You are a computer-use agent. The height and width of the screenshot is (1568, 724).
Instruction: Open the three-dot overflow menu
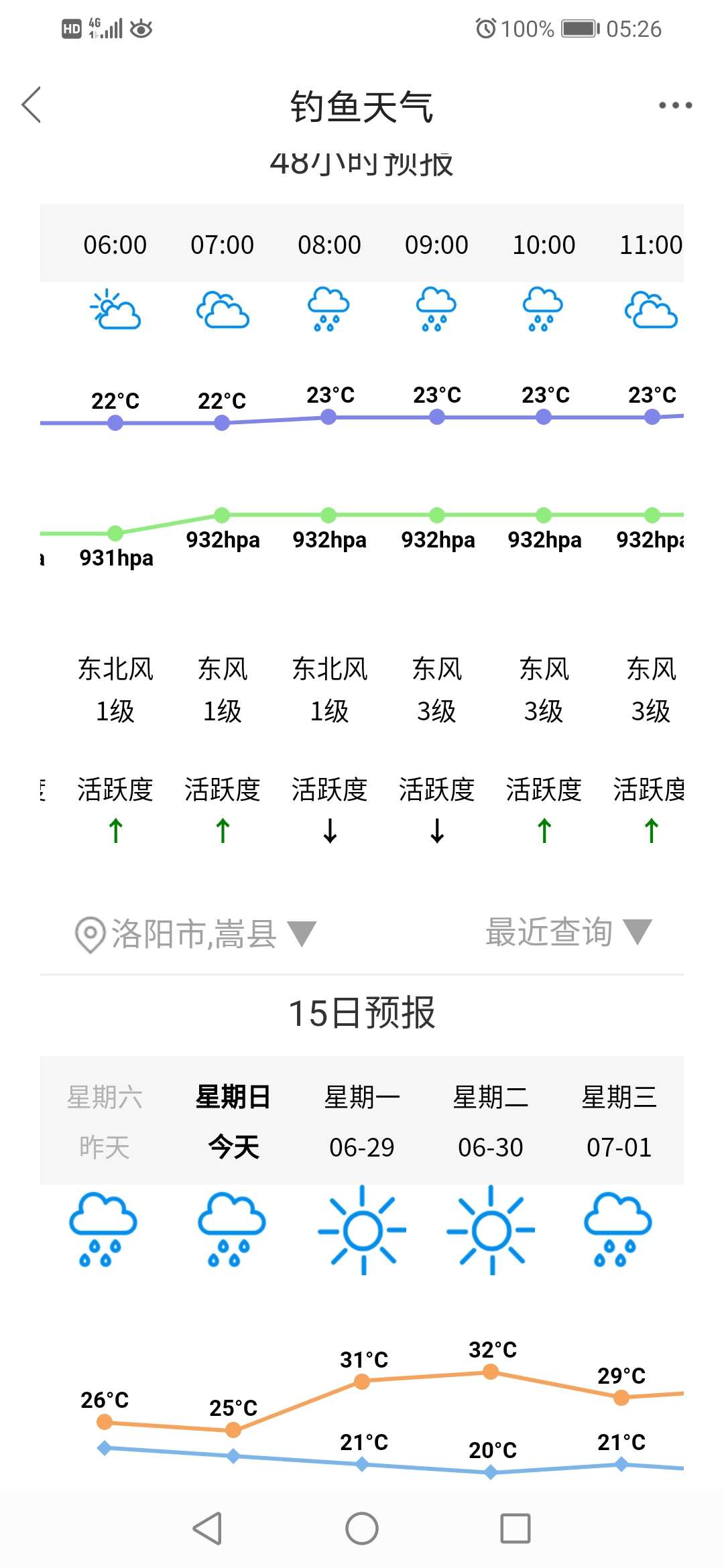pyautogui.click(x=675, y=105)
